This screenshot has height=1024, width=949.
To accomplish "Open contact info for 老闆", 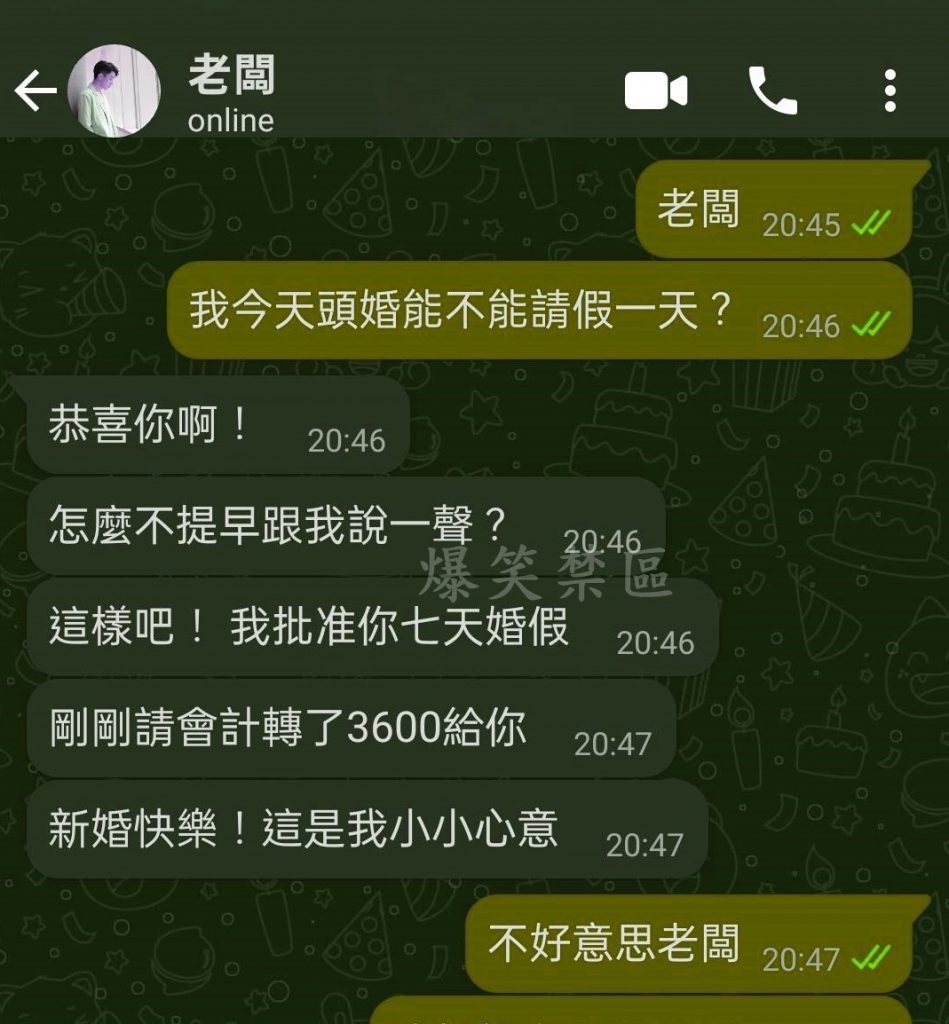I will [232, 93].
